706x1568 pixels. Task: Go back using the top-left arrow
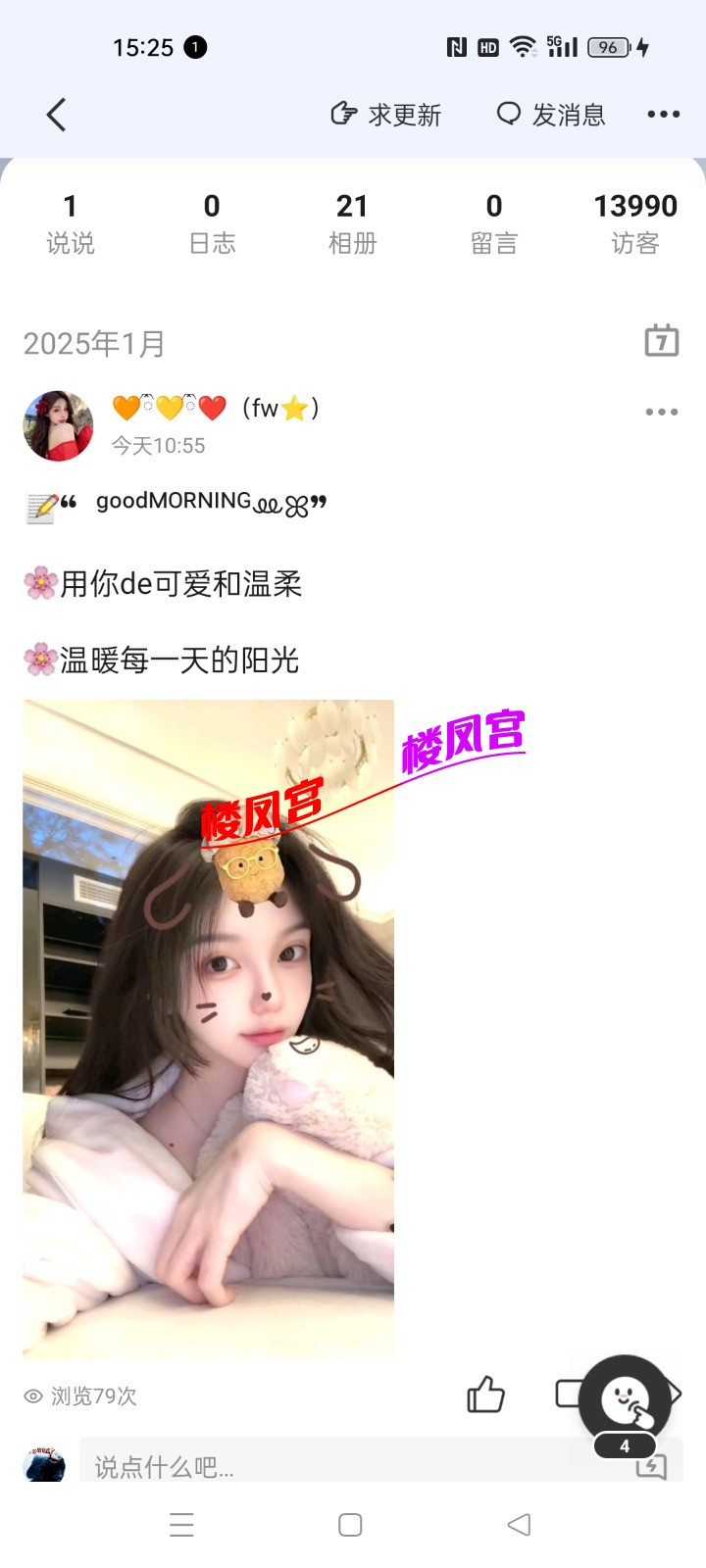point(57,115)
